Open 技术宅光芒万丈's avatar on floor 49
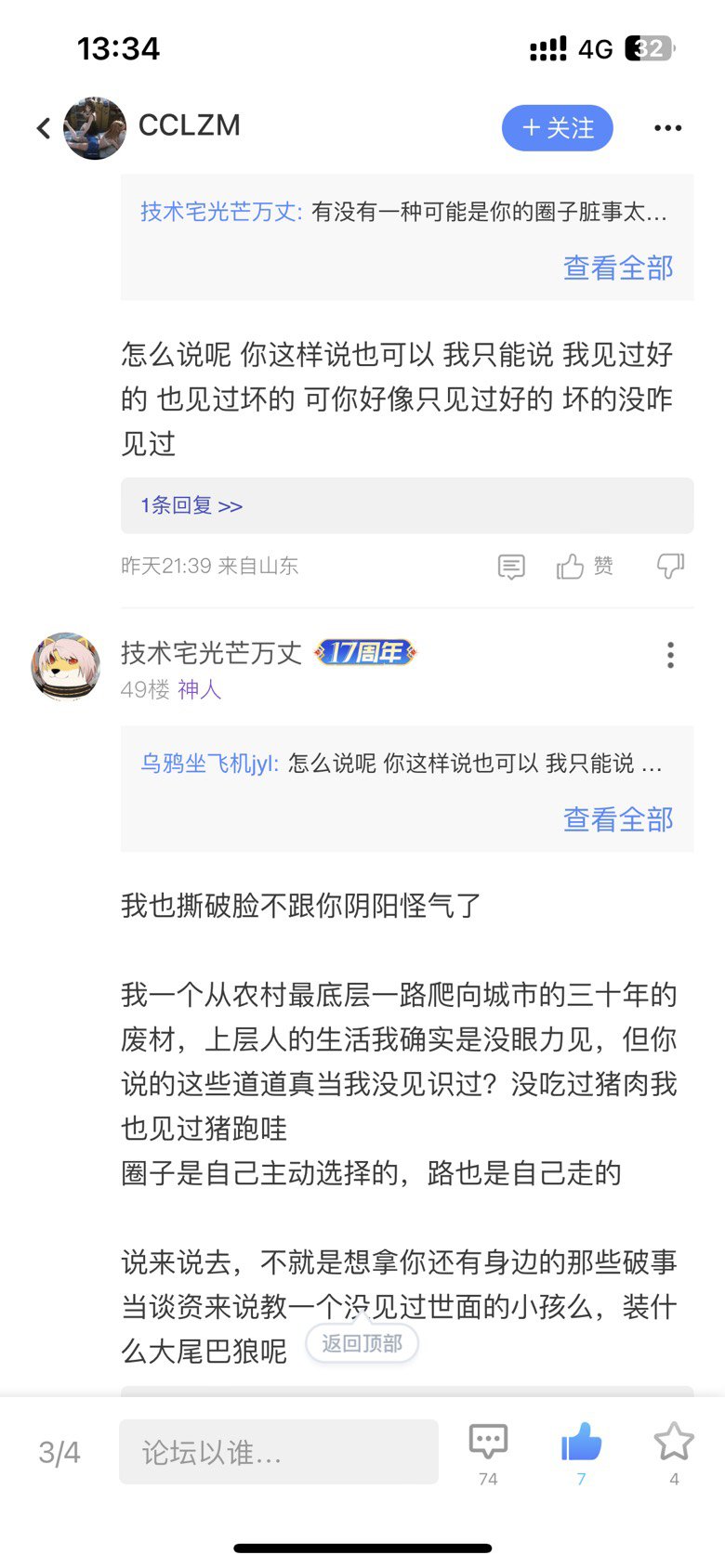 pyautogui.click(x=66, y=667)
